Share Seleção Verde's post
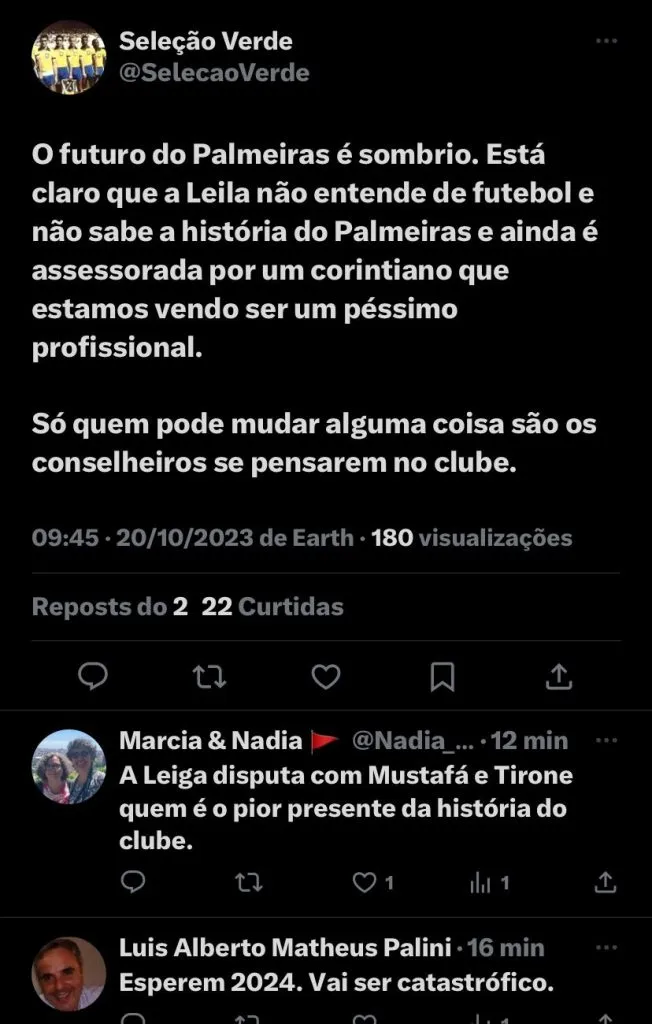Screen dimensions: 652x1024 (x=559, y=677)
